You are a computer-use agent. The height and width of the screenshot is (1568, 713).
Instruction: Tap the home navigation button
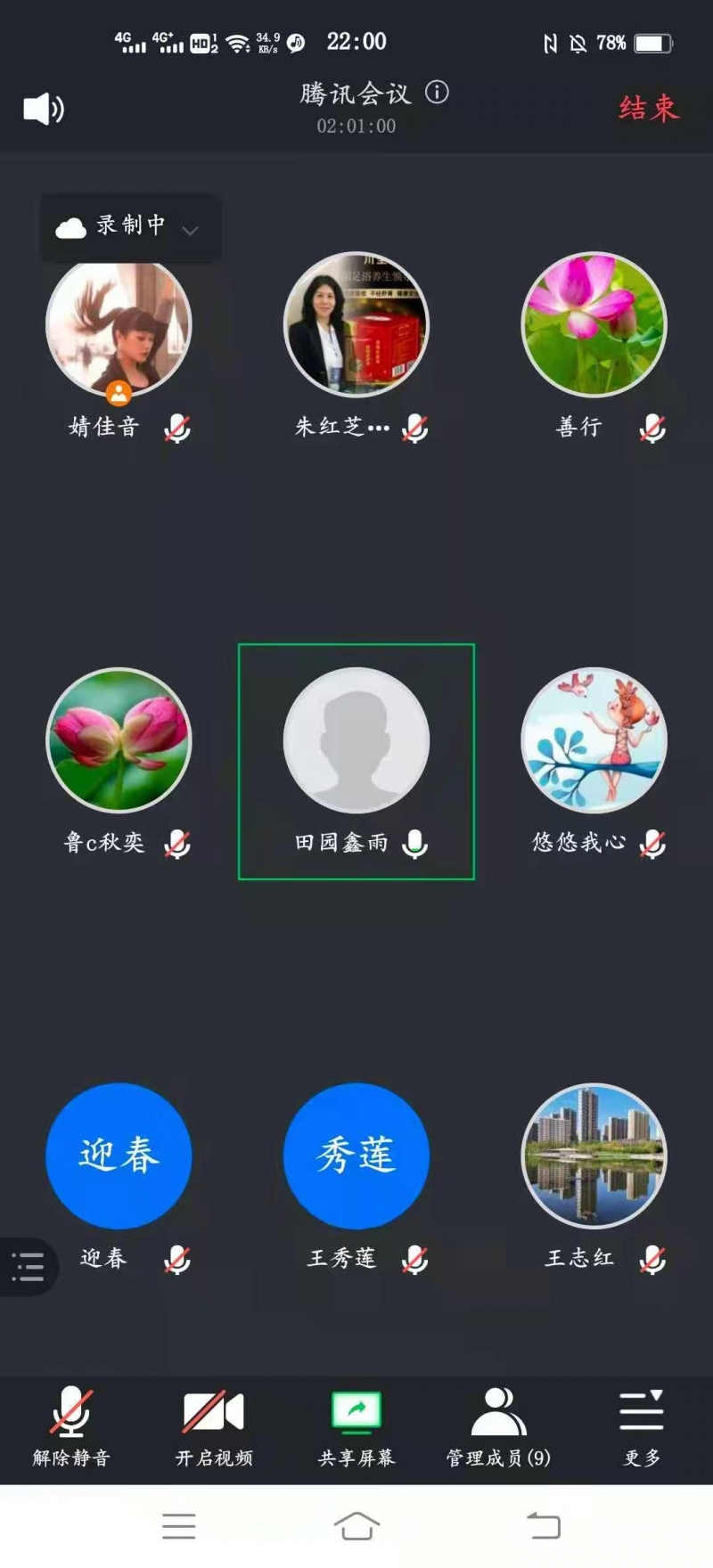pyautogui.click(x=356, y=1525)
